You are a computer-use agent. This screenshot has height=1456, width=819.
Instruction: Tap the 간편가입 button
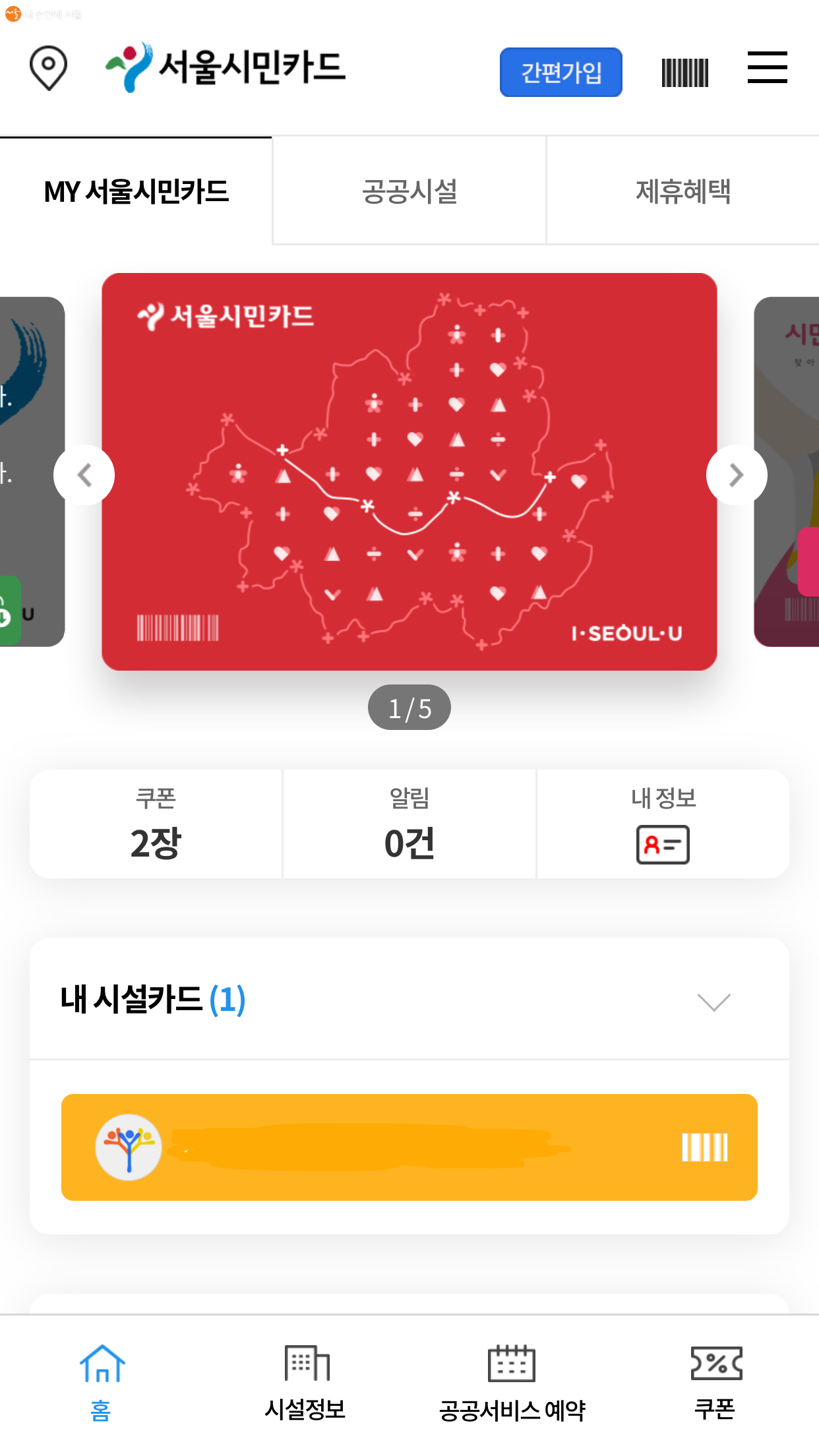561,72
